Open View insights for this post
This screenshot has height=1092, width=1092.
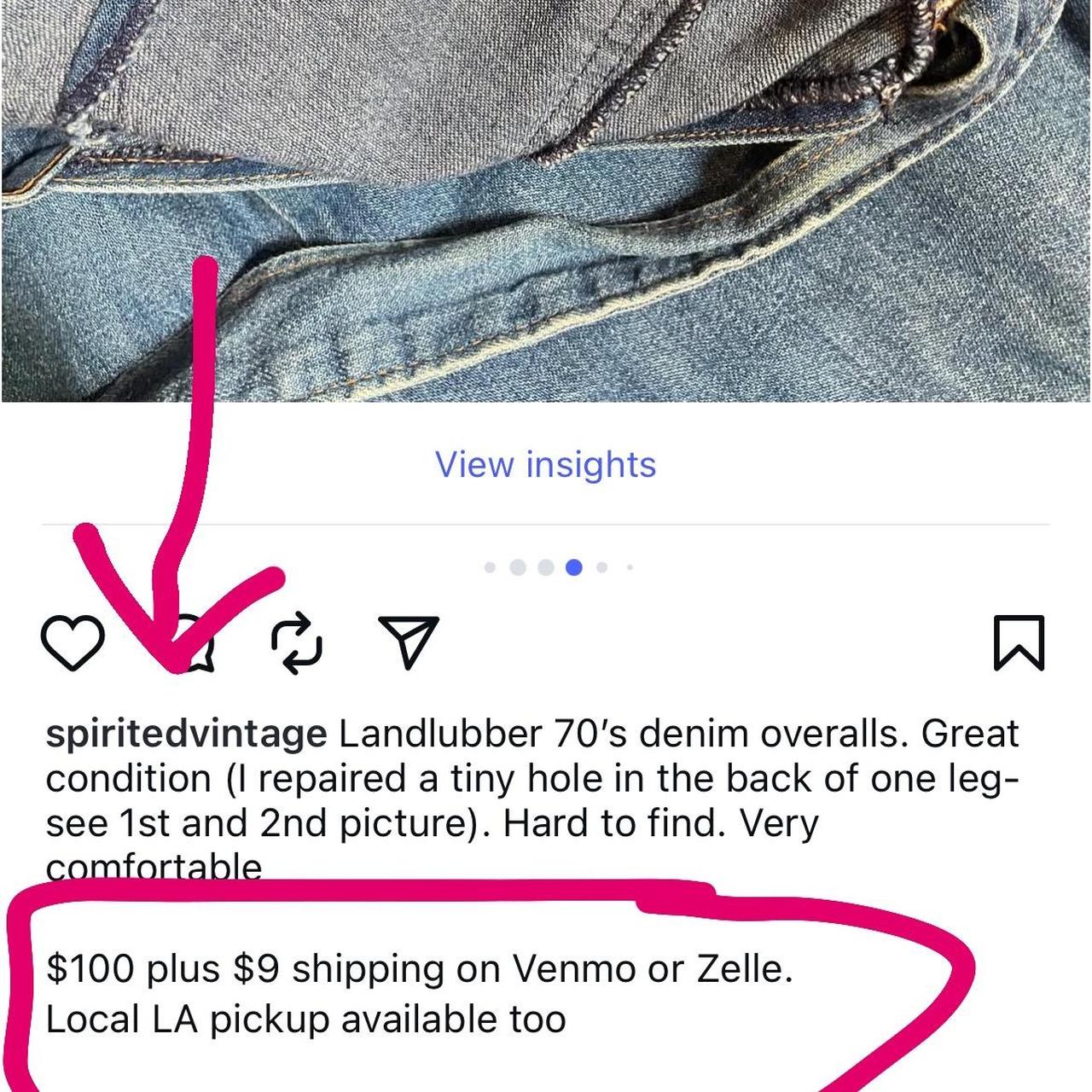pyautogui.click(x=546, y=465)
